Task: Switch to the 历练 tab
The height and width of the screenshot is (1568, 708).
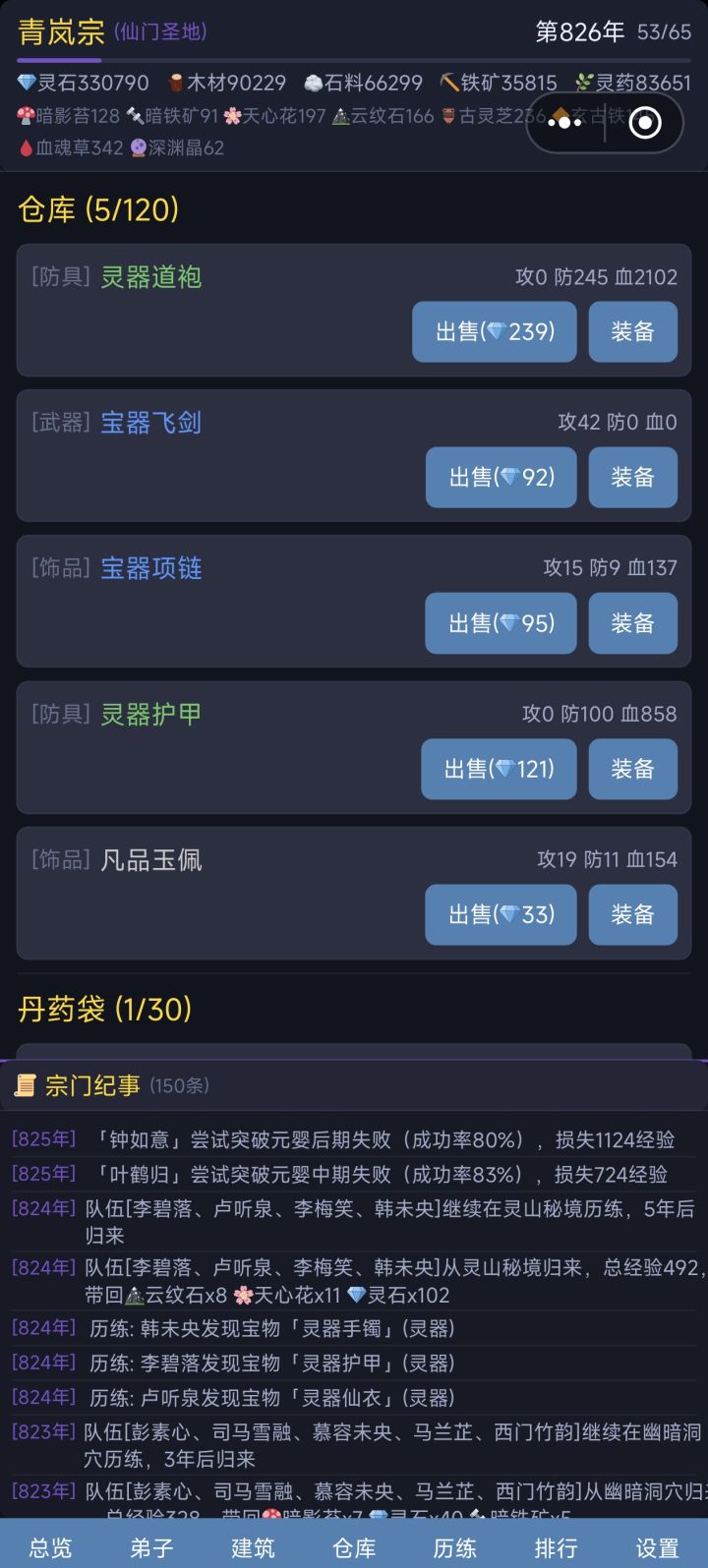Action: 455,1547
